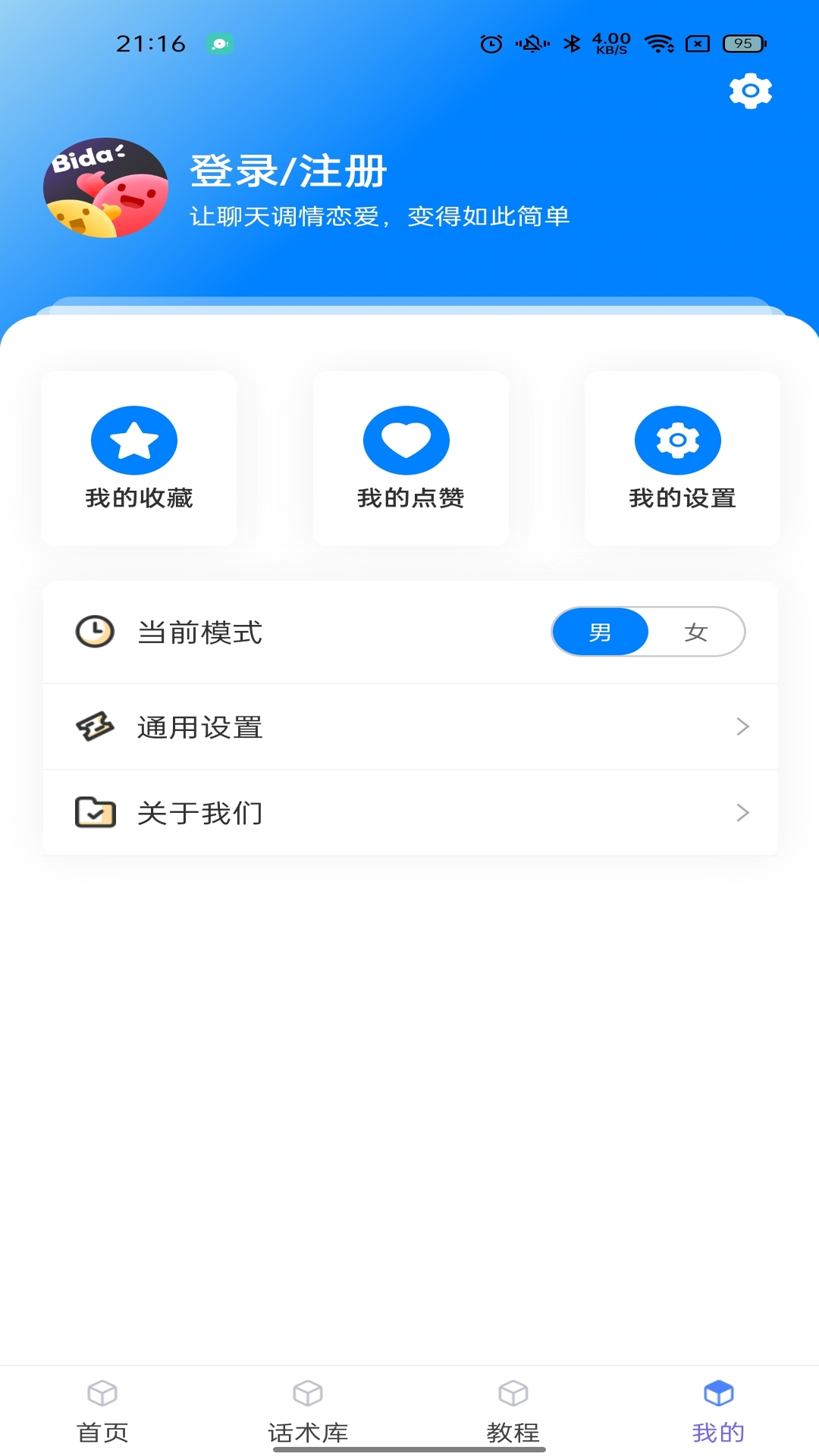819x1456 pixels.
Task: Keep 男 selected in mode switch
Action: pyautogui.click(x=600, y=630)
